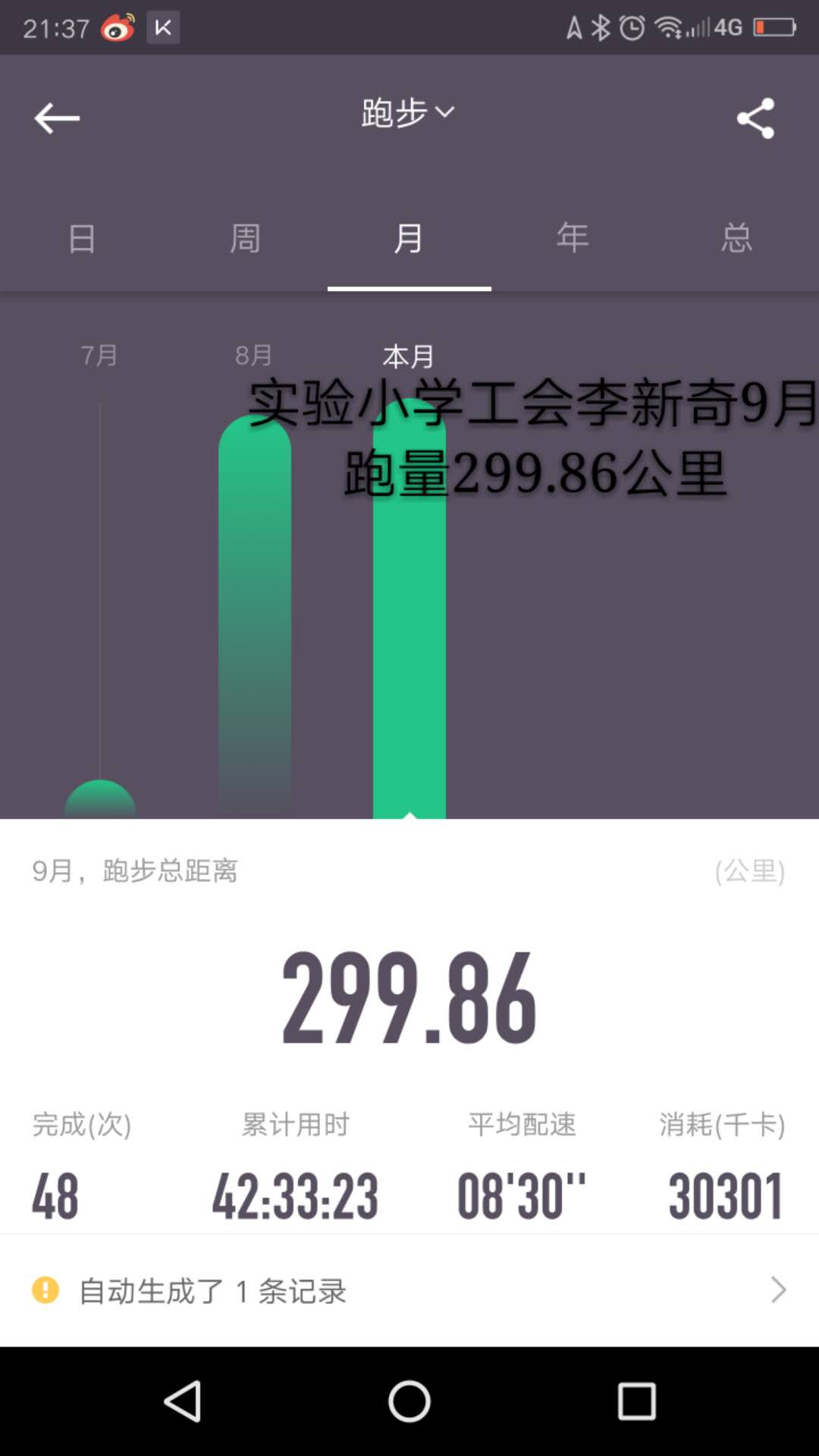Select the 月 tab

pos(409,238)
